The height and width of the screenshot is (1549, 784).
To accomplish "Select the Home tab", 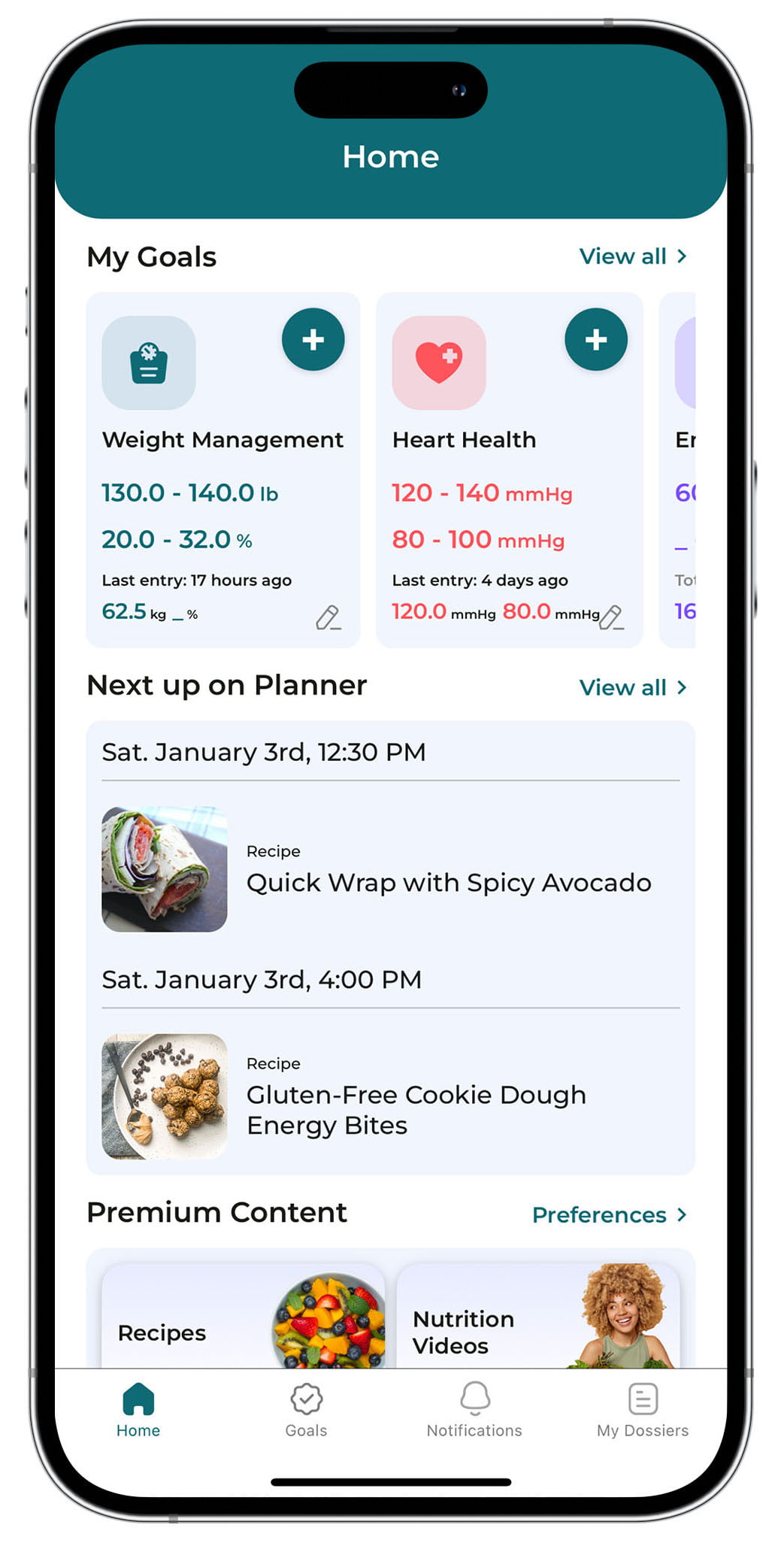I will 138,1410.
